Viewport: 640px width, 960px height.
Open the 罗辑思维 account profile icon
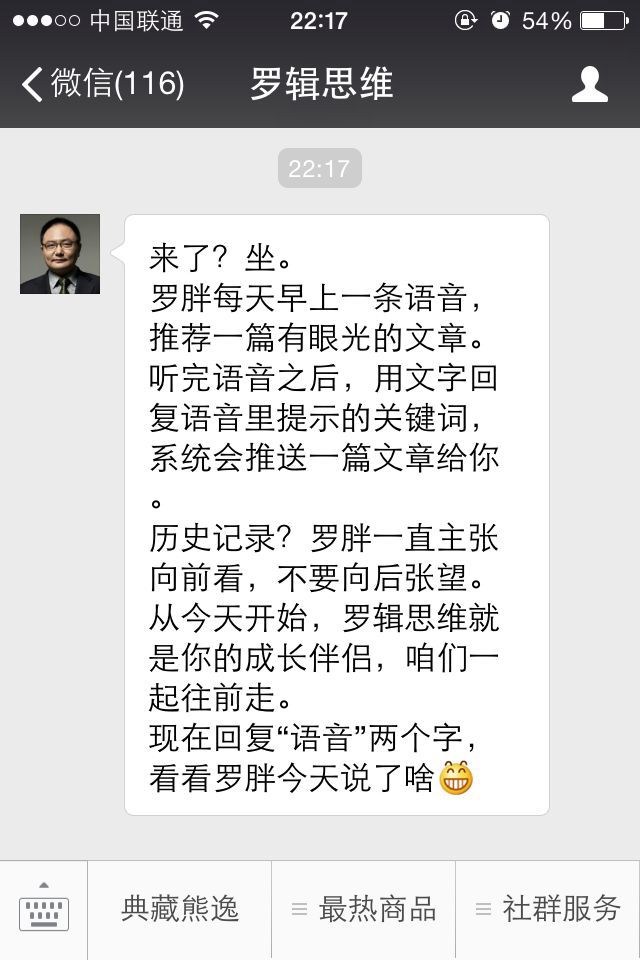pyautogui.click(x=589, y=84)
